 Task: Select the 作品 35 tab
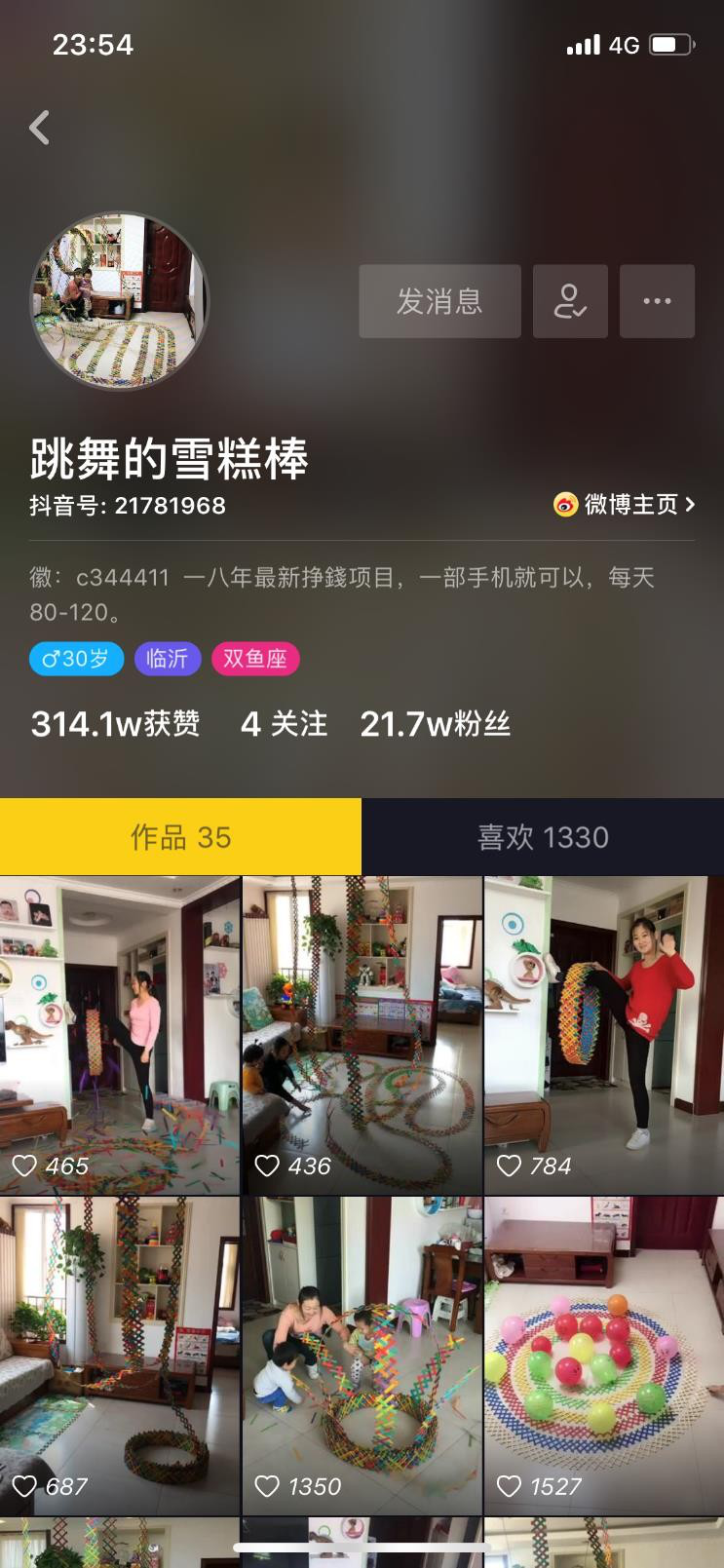tap(180, 837)
